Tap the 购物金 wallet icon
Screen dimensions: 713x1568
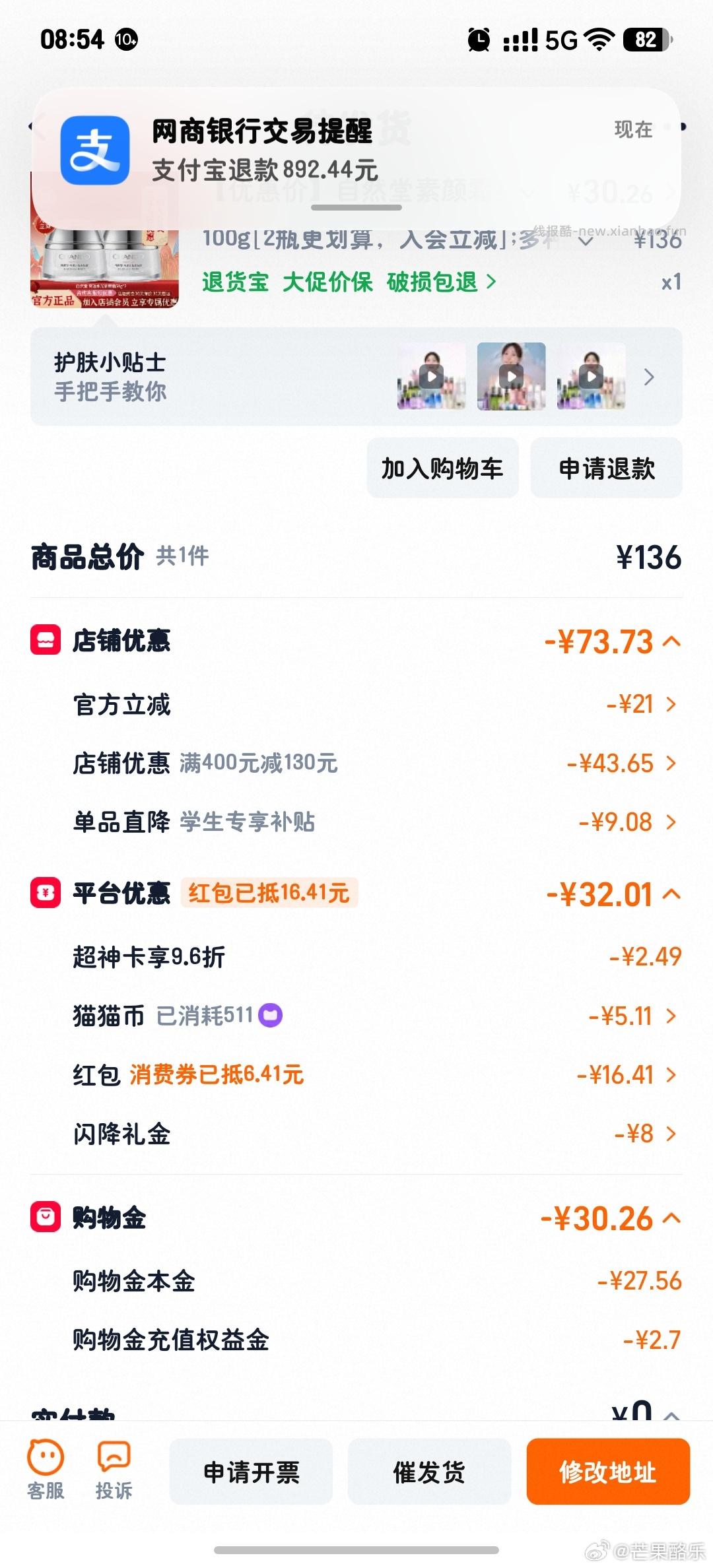pos(43,1218)
